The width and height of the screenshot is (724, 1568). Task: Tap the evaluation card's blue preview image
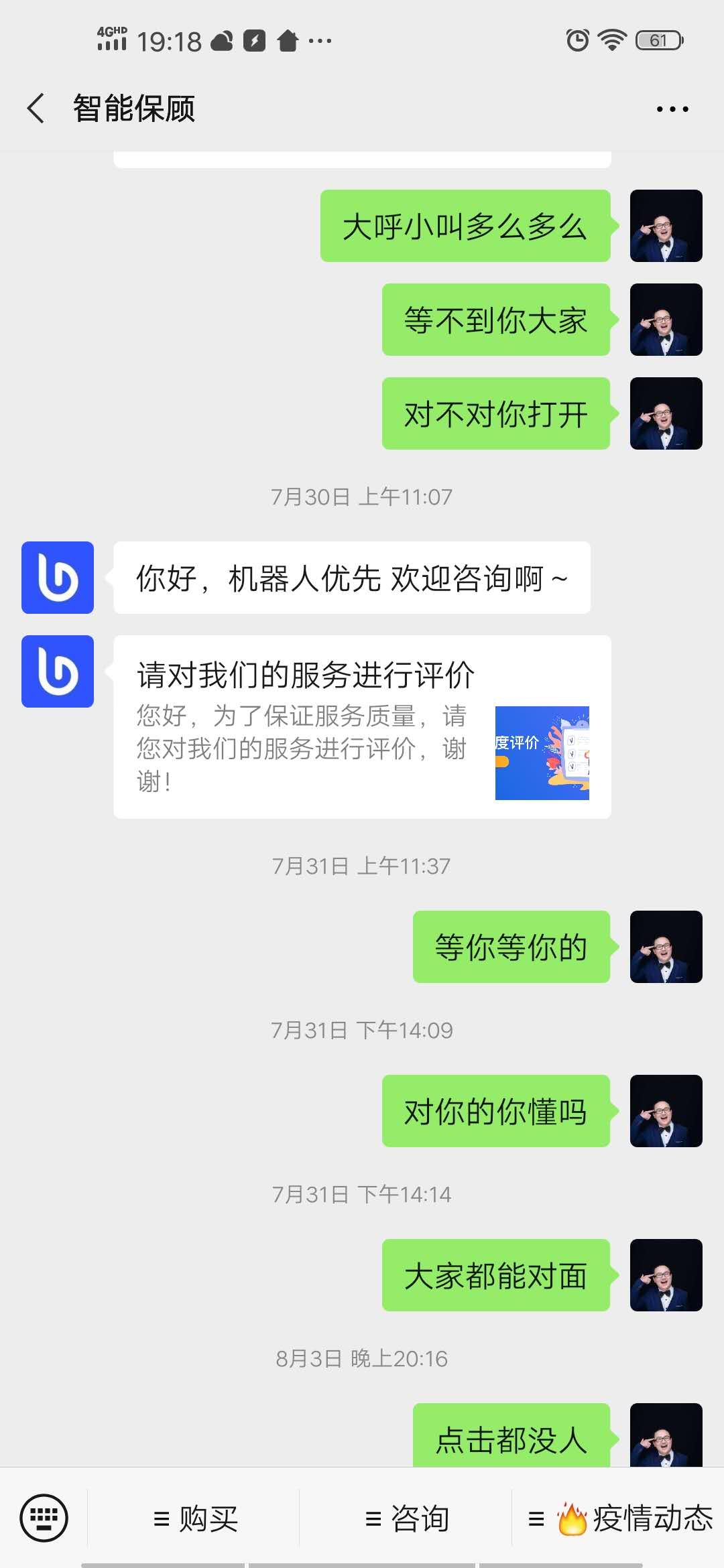(542, 752)
